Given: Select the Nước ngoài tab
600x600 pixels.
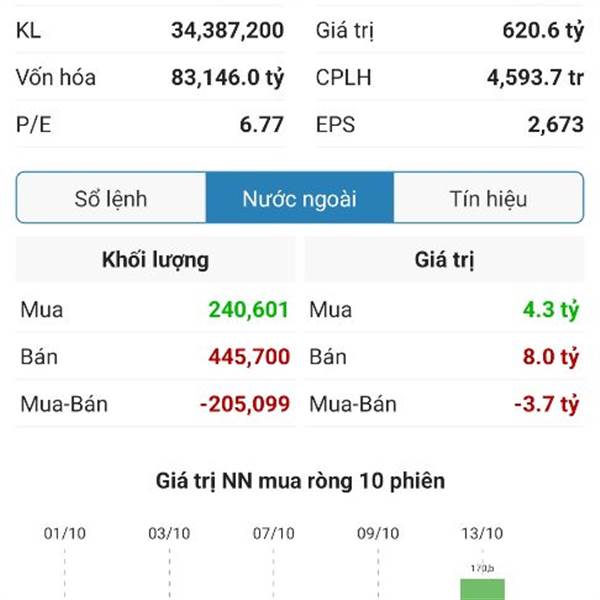Looking at the screenshot, I should (299, 198).
